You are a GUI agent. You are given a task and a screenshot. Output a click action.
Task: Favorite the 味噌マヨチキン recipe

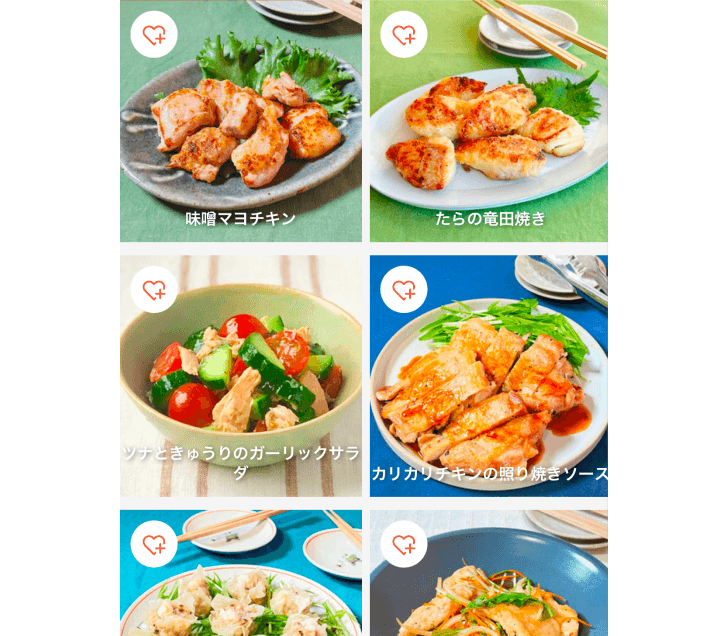(x=154, y=35)
